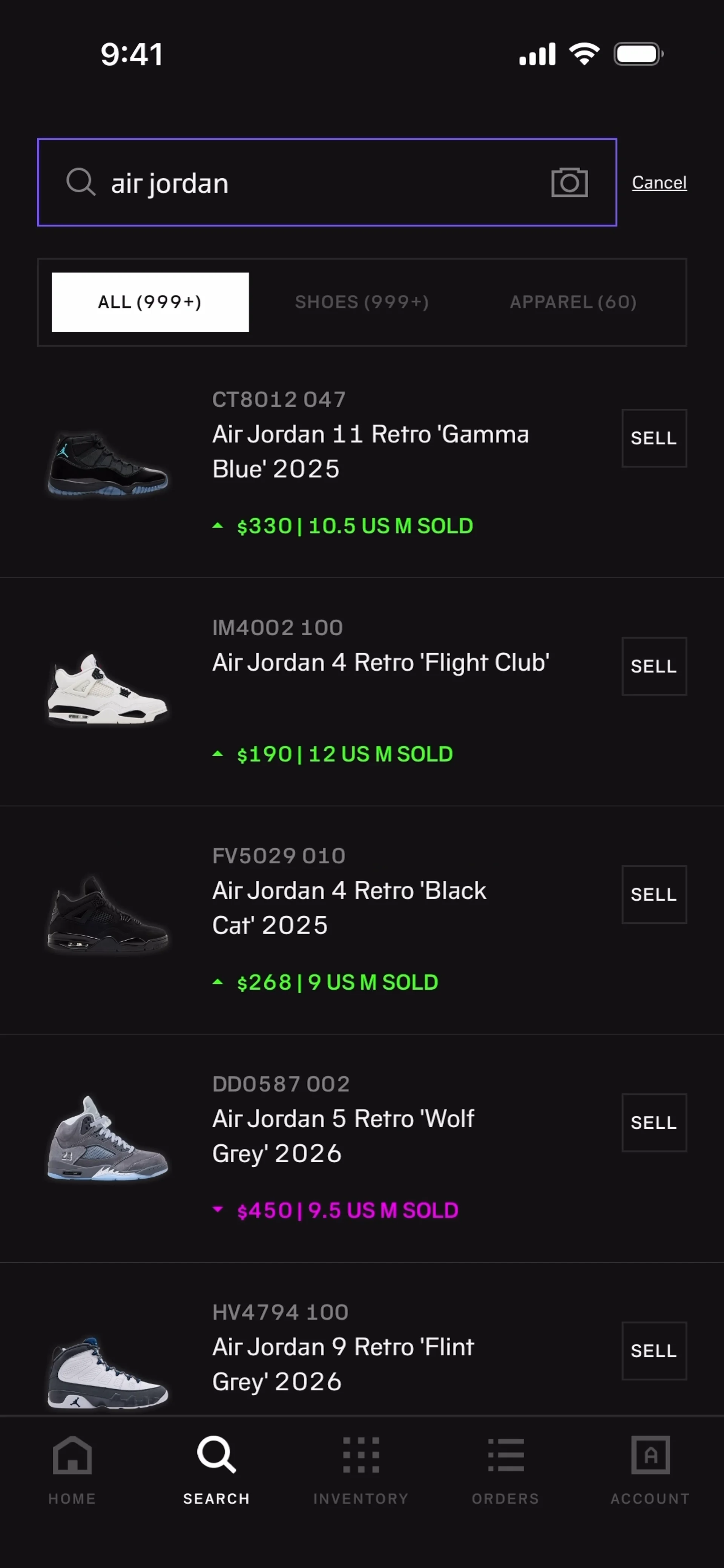This screenshot has height=1568, width=724.
Task: View Air Jordan 4 Retro 'Black Cat' listing
Action: (348, 907)
